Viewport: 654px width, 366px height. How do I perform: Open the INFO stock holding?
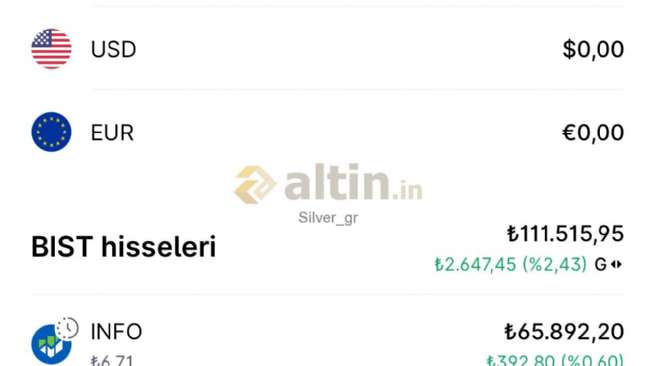pos(327,342)
